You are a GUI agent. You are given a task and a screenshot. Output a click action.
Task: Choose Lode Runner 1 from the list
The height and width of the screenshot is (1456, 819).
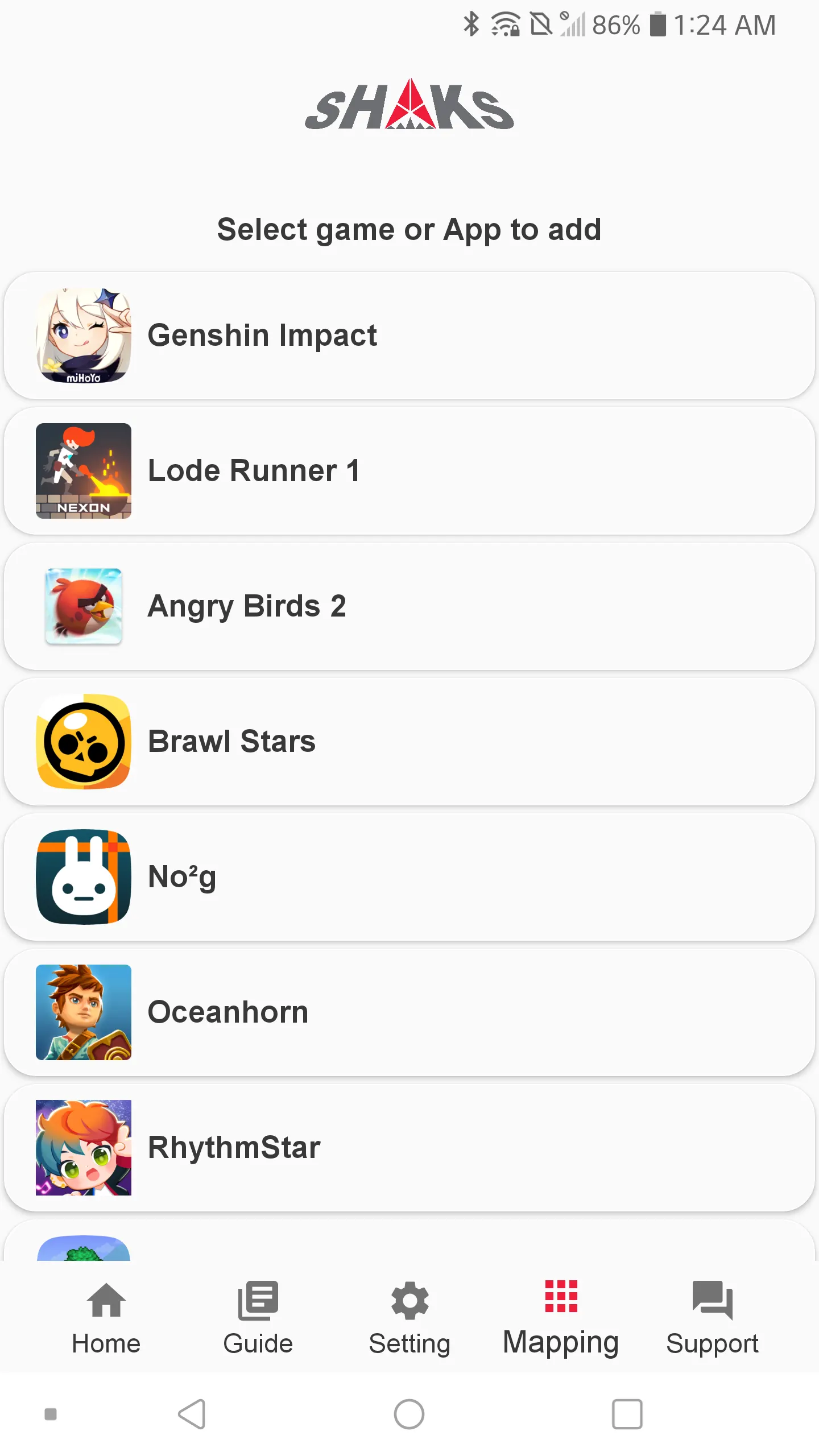click(409, 471)
